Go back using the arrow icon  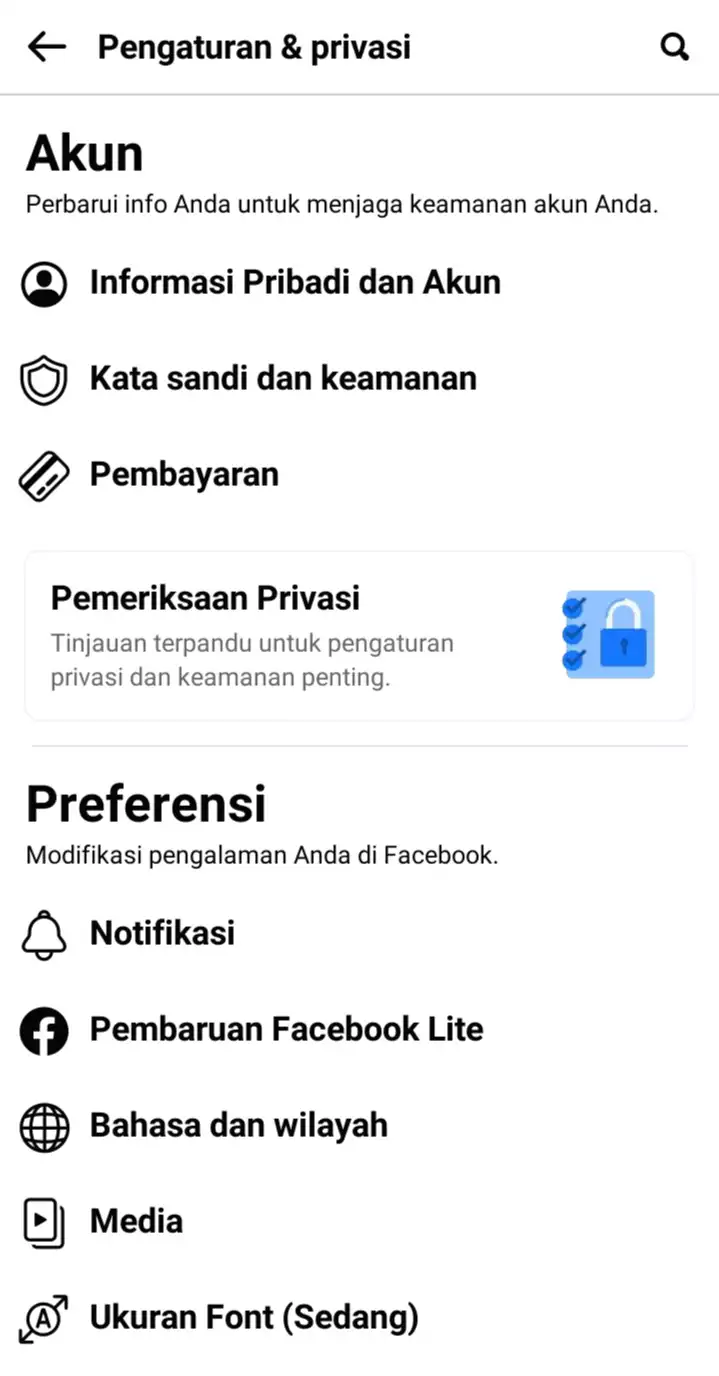[x=46, y=47]
